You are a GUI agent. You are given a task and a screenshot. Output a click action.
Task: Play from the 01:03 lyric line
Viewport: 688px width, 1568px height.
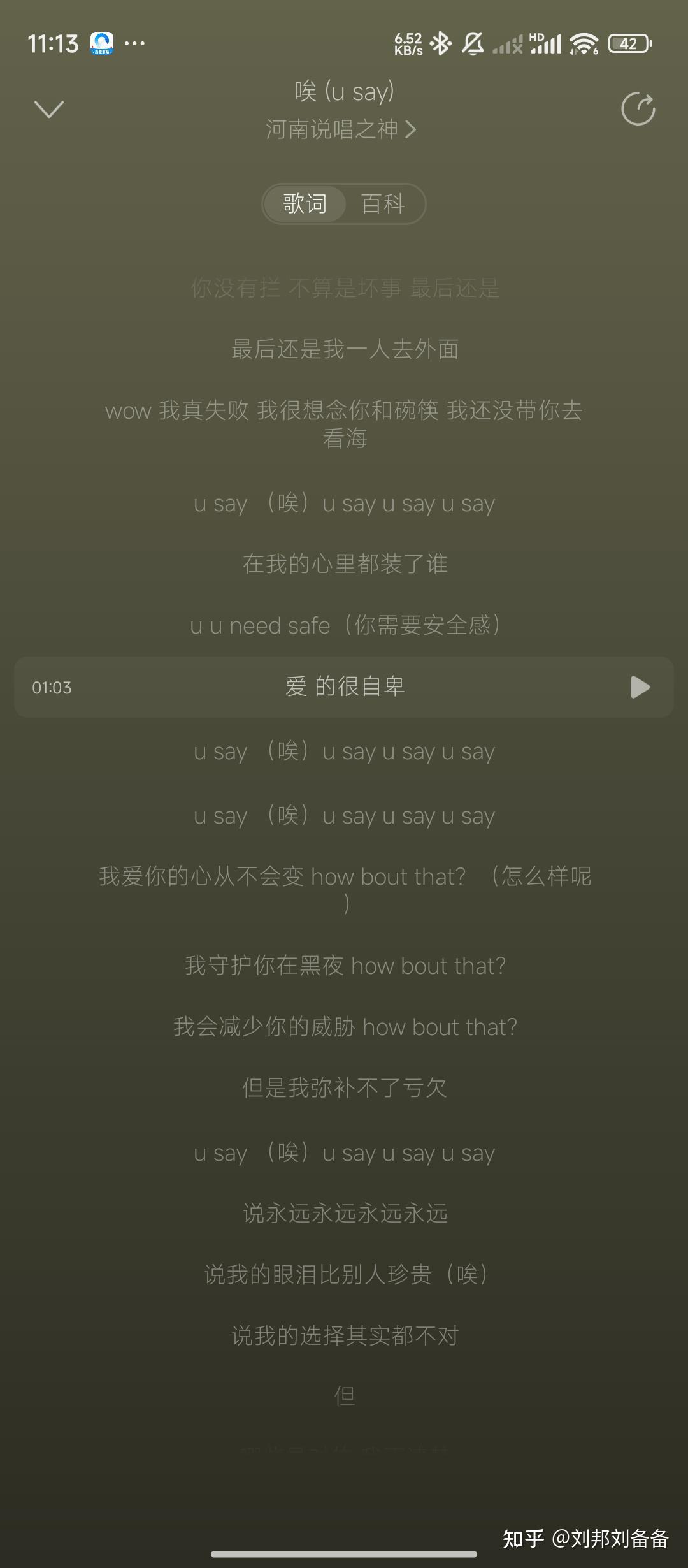pyautogui.click(x=640, y=687)
